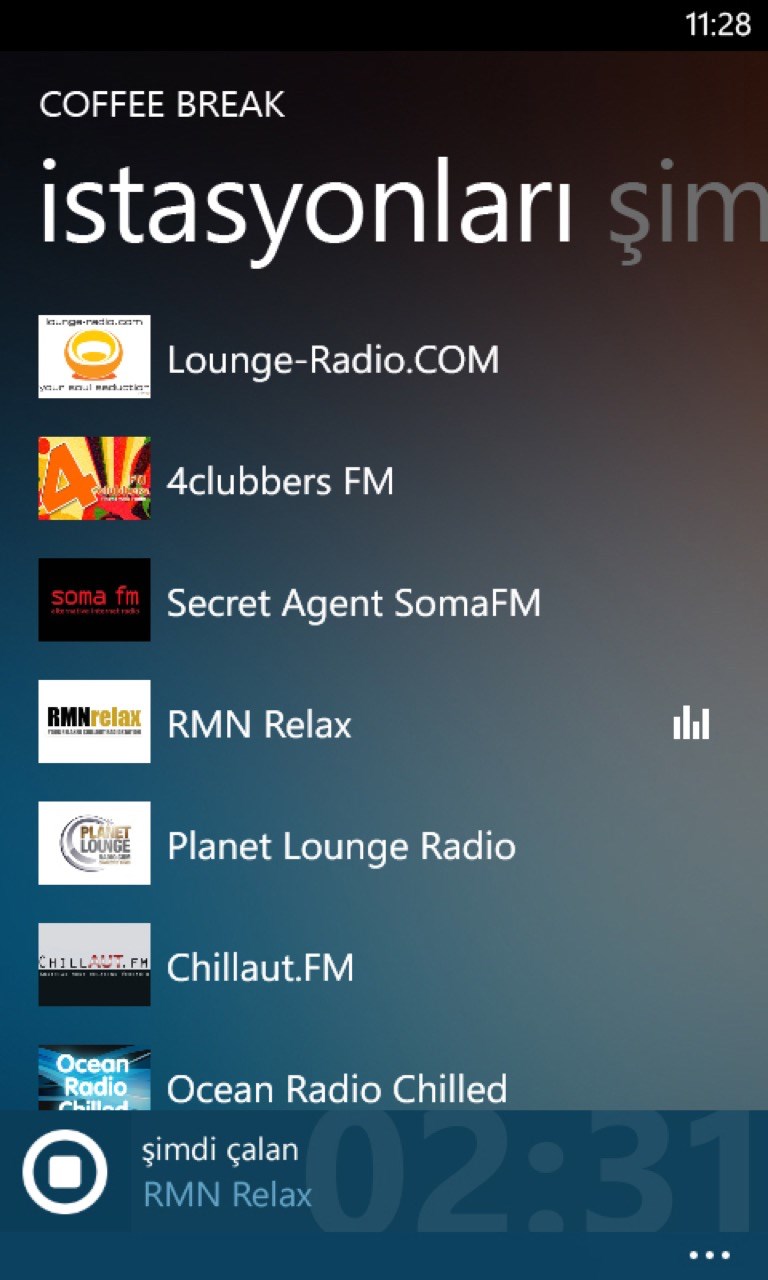768x1280 pixels.
Task: Choose Planet Lounge Radio
Action: [340, 846]
